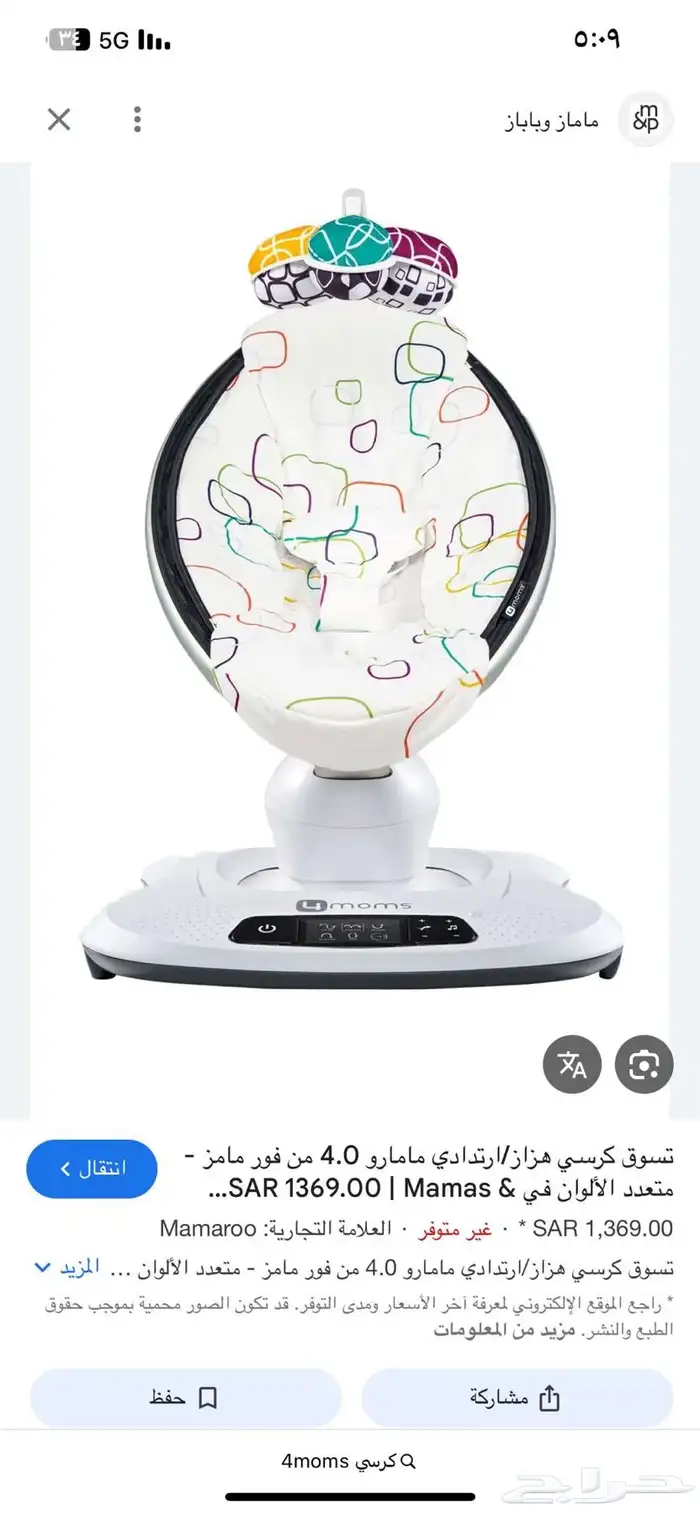Search this image with Google Lens

643,1064
